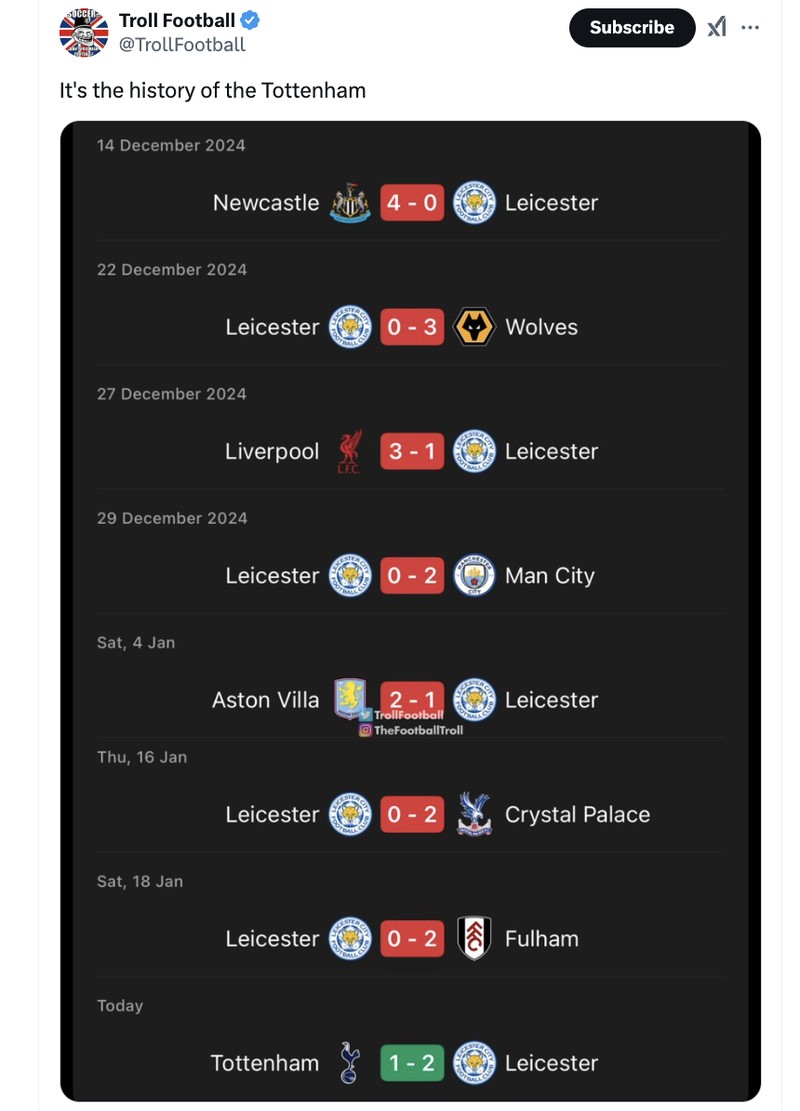The image size is (800, 1111).
Task: Click the Crystal Palace club crest
Action: (x=474, y=814)
